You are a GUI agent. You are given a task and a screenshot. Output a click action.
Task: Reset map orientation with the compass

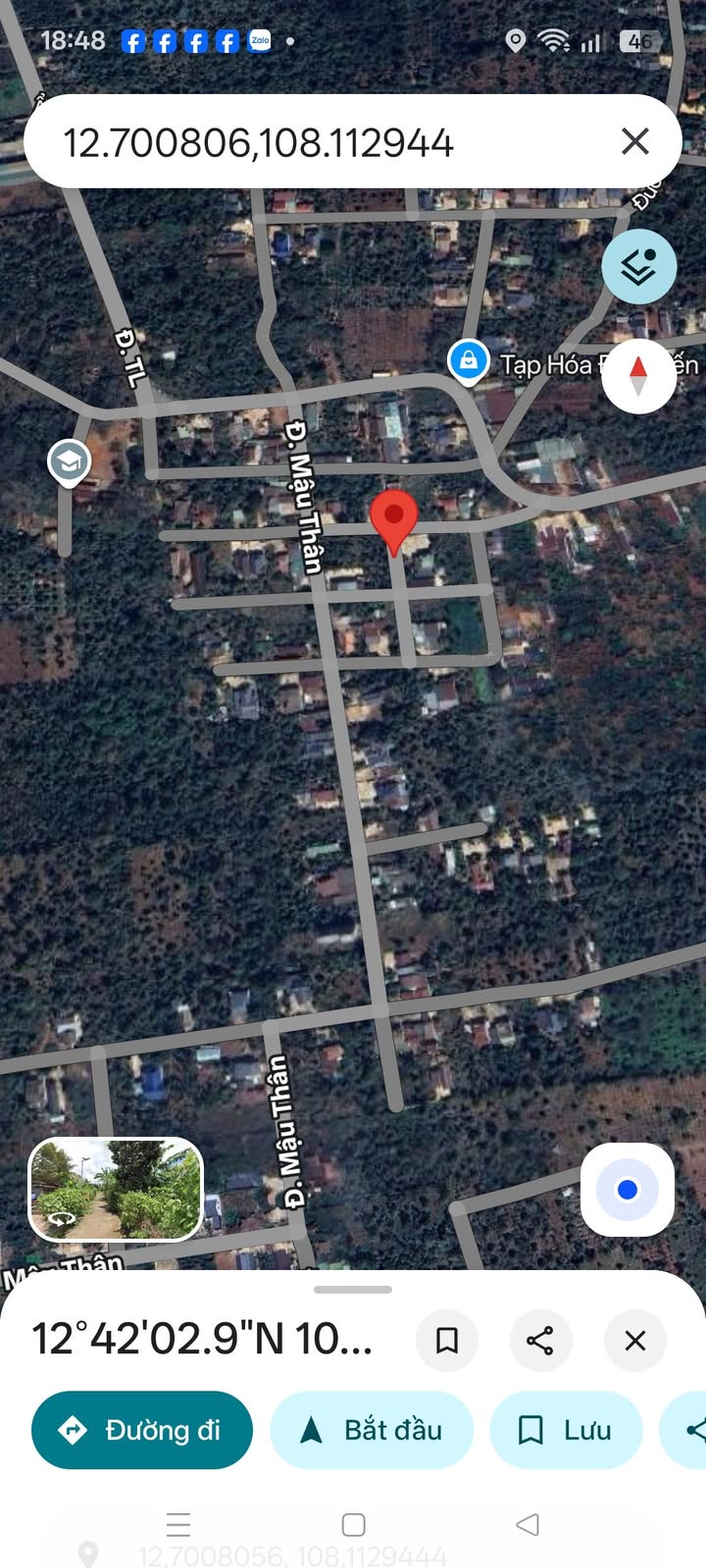pyautogui.click(x=638, y=375)
